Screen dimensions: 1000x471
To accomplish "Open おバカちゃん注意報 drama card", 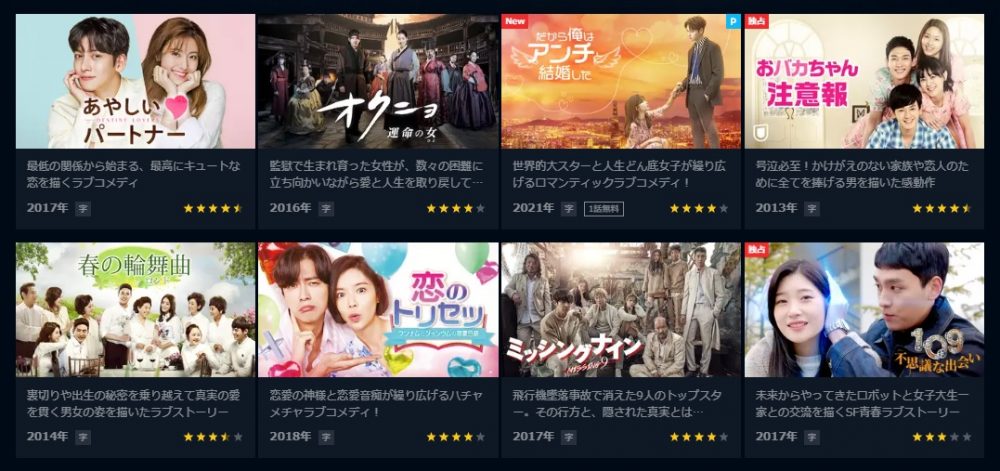I will [864, 82].
